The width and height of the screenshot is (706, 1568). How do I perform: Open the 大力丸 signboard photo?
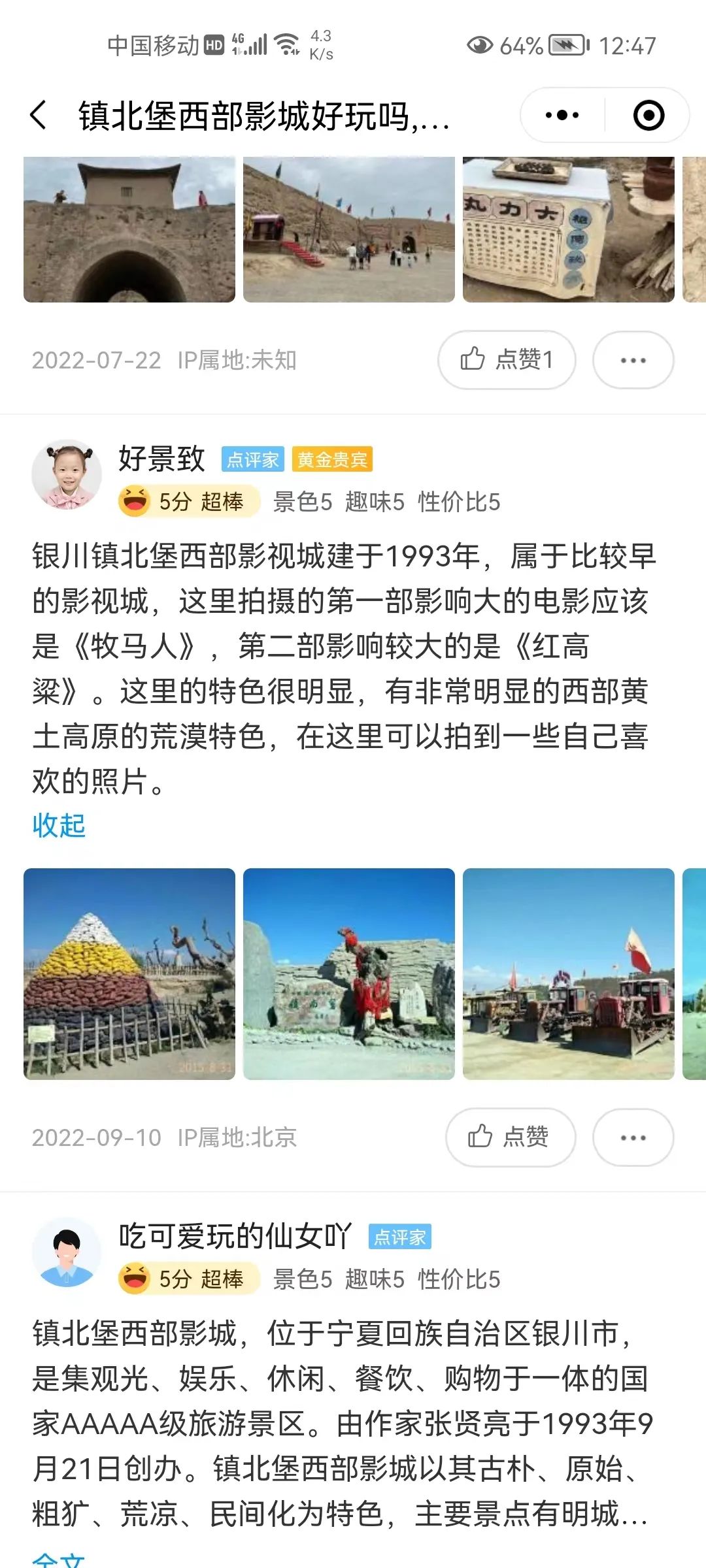point(568,230)
